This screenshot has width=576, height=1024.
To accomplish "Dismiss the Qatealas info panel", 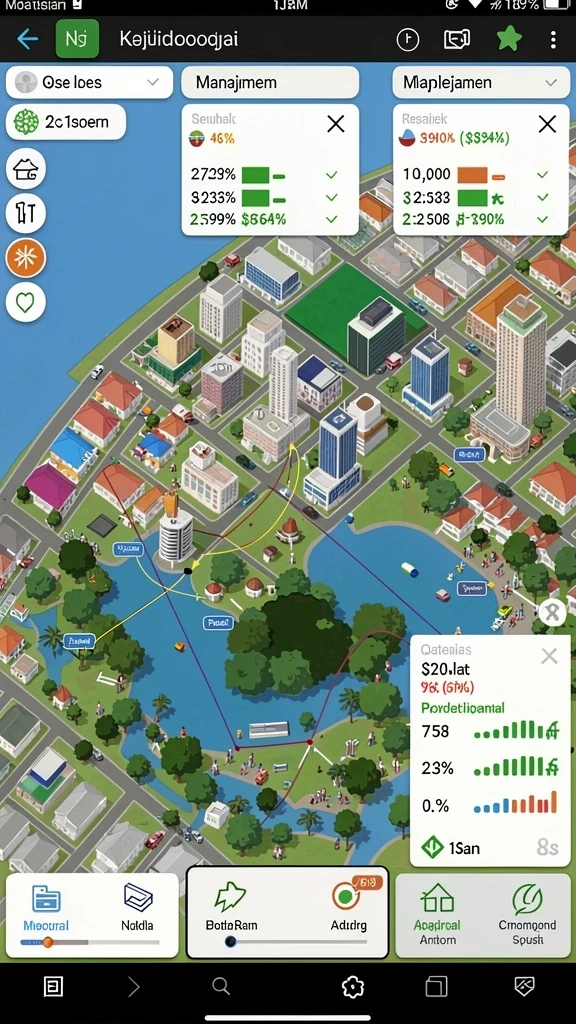I will coord(549,656).
